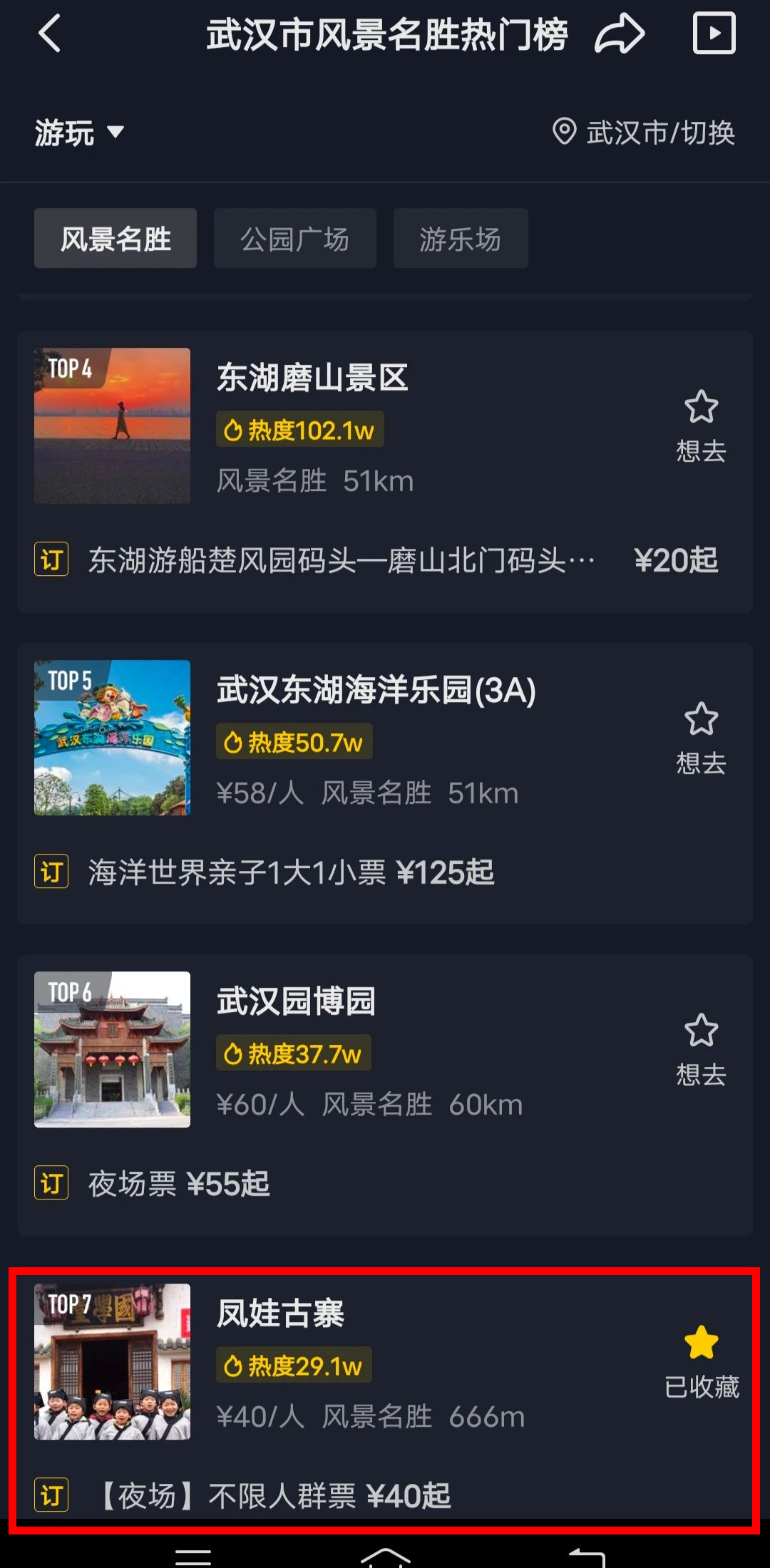The image size is (770, 1568).
Task: Switch to the 公园广场 tab
Action: 294,239
